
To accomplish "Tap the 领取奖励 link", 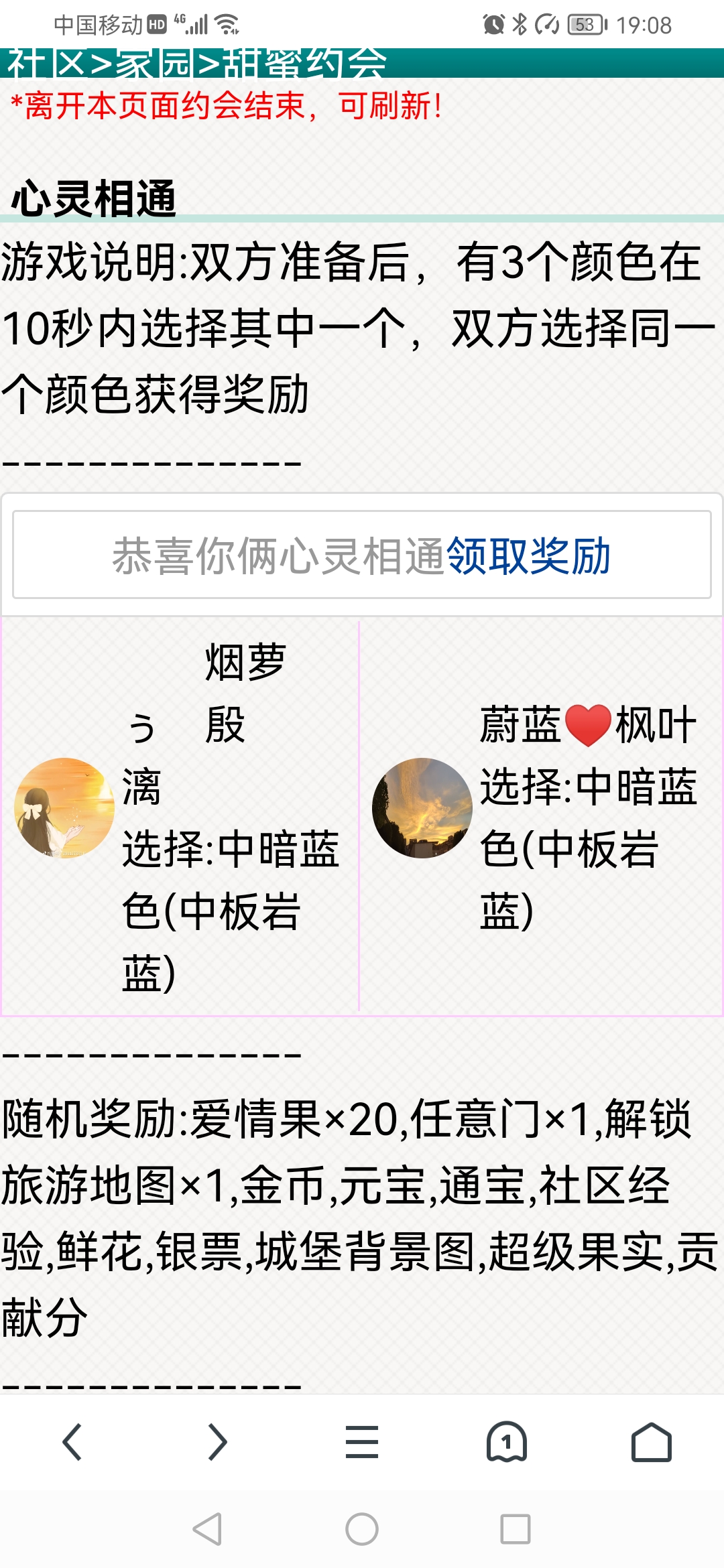I will 528,556.
